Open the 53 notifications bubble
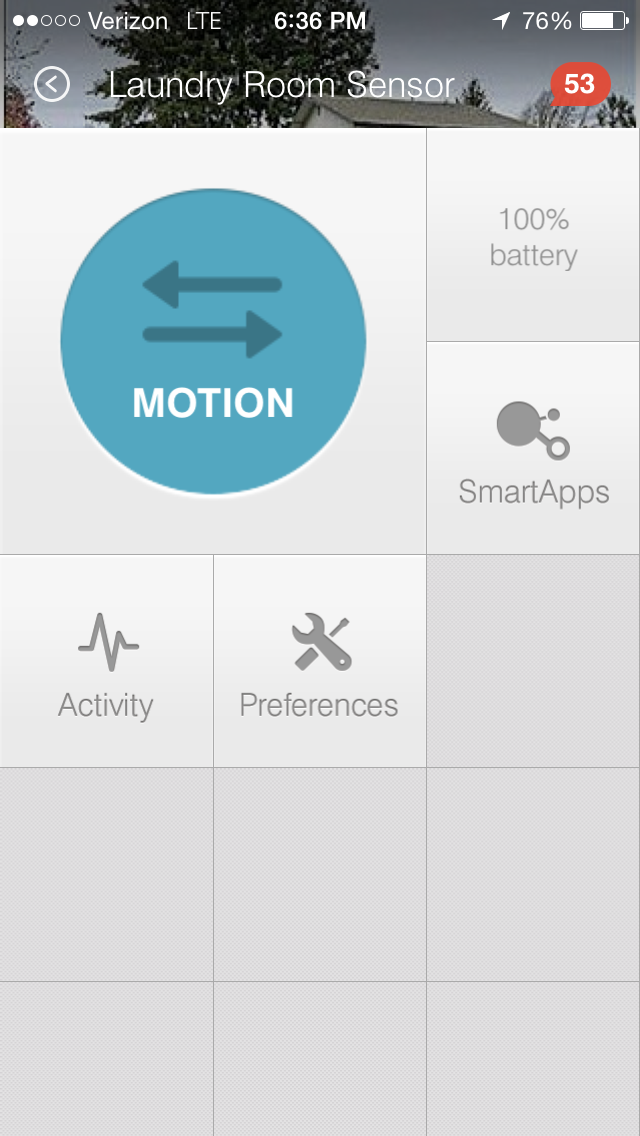This screenshot has height=1136, width=640. tap(580, 85)
